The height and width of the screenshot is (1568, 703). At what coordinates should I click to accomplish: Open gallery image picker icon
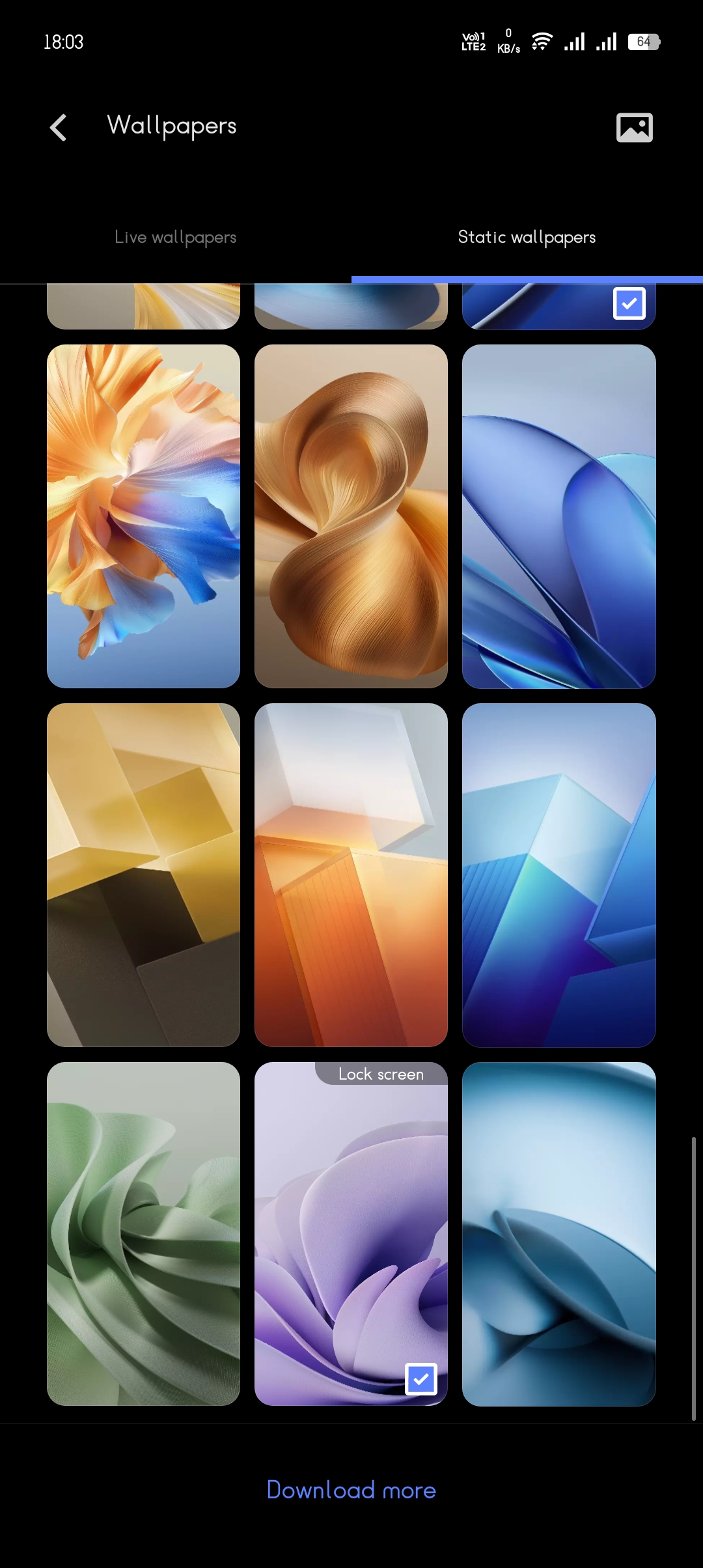(634, 127)
